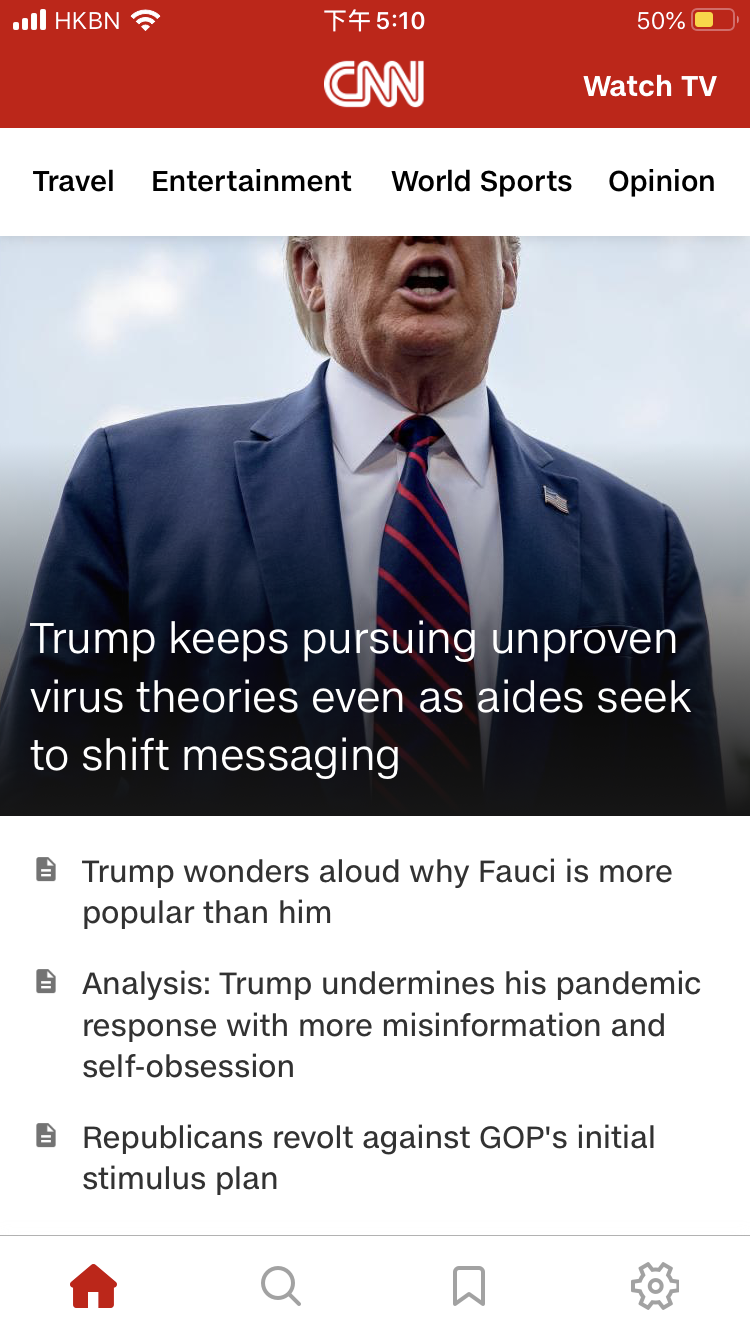The height and width of the screenshot is (1334, 750).
Task: Open the Entertainment section
Action: tap(251, 181)
